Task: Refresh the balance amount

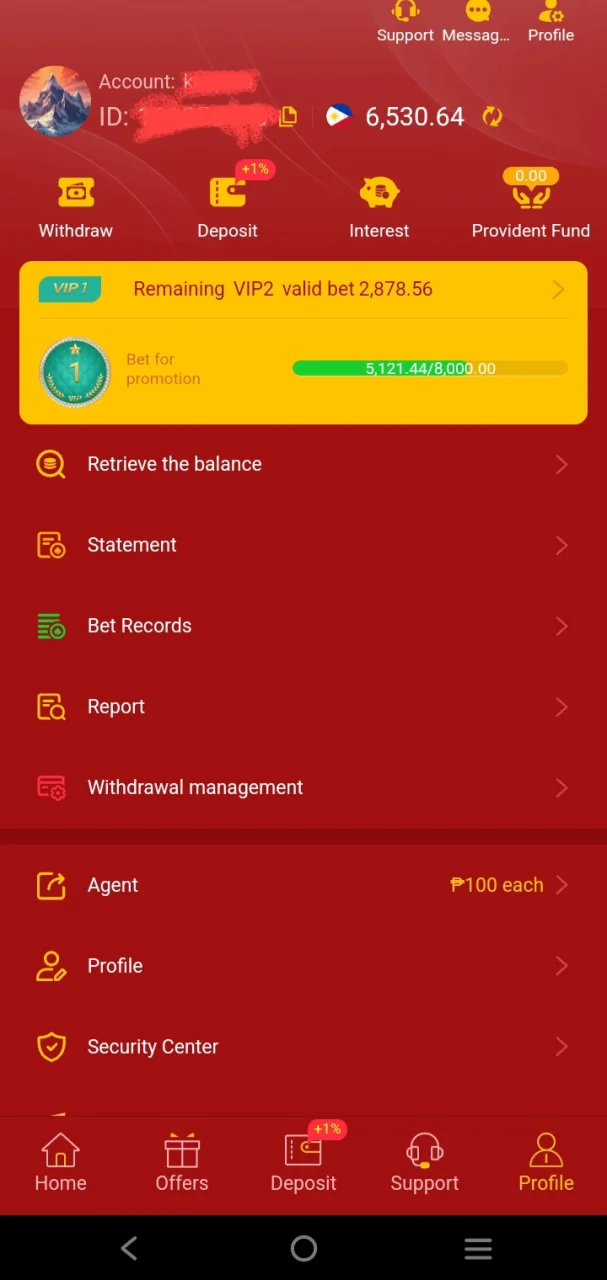Action: 492,116
